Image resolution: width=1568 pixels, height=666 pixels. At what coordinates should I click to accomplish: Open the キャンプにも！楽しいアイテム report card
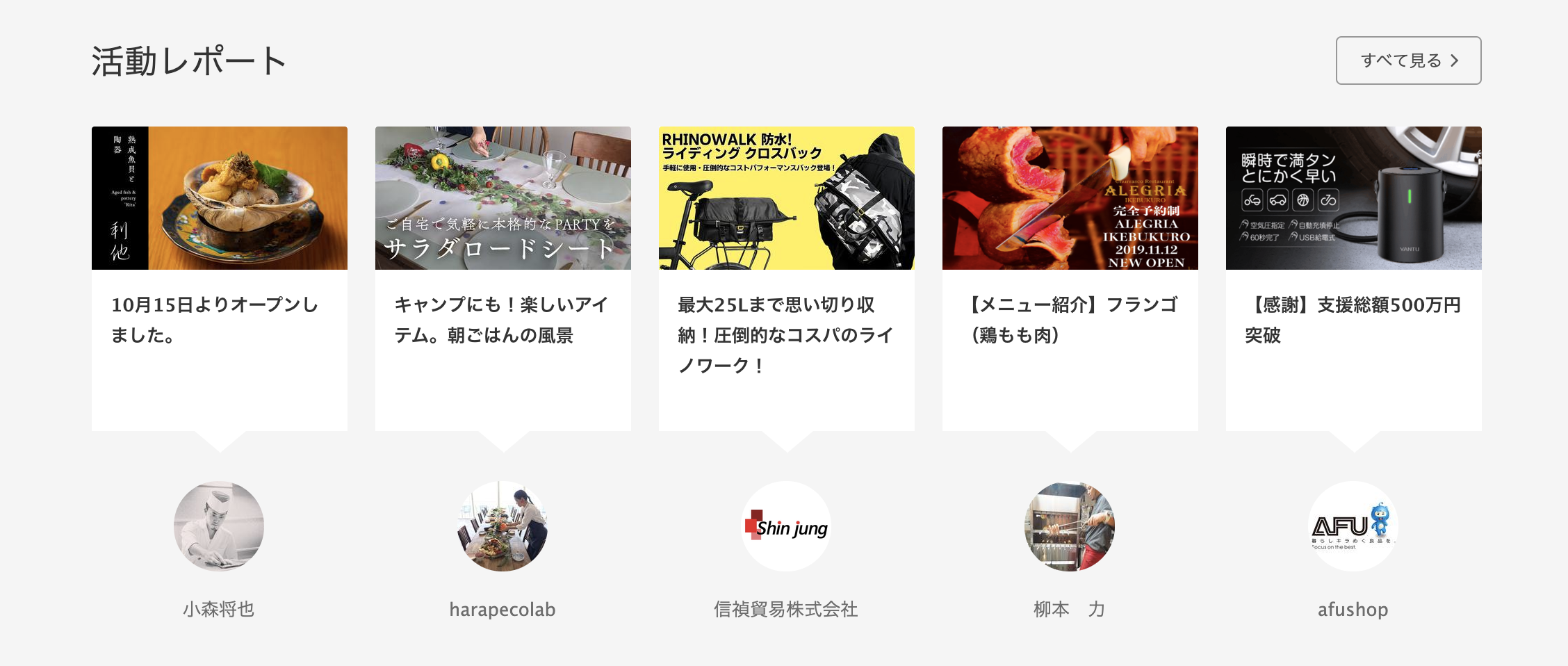tap(503, 319)
